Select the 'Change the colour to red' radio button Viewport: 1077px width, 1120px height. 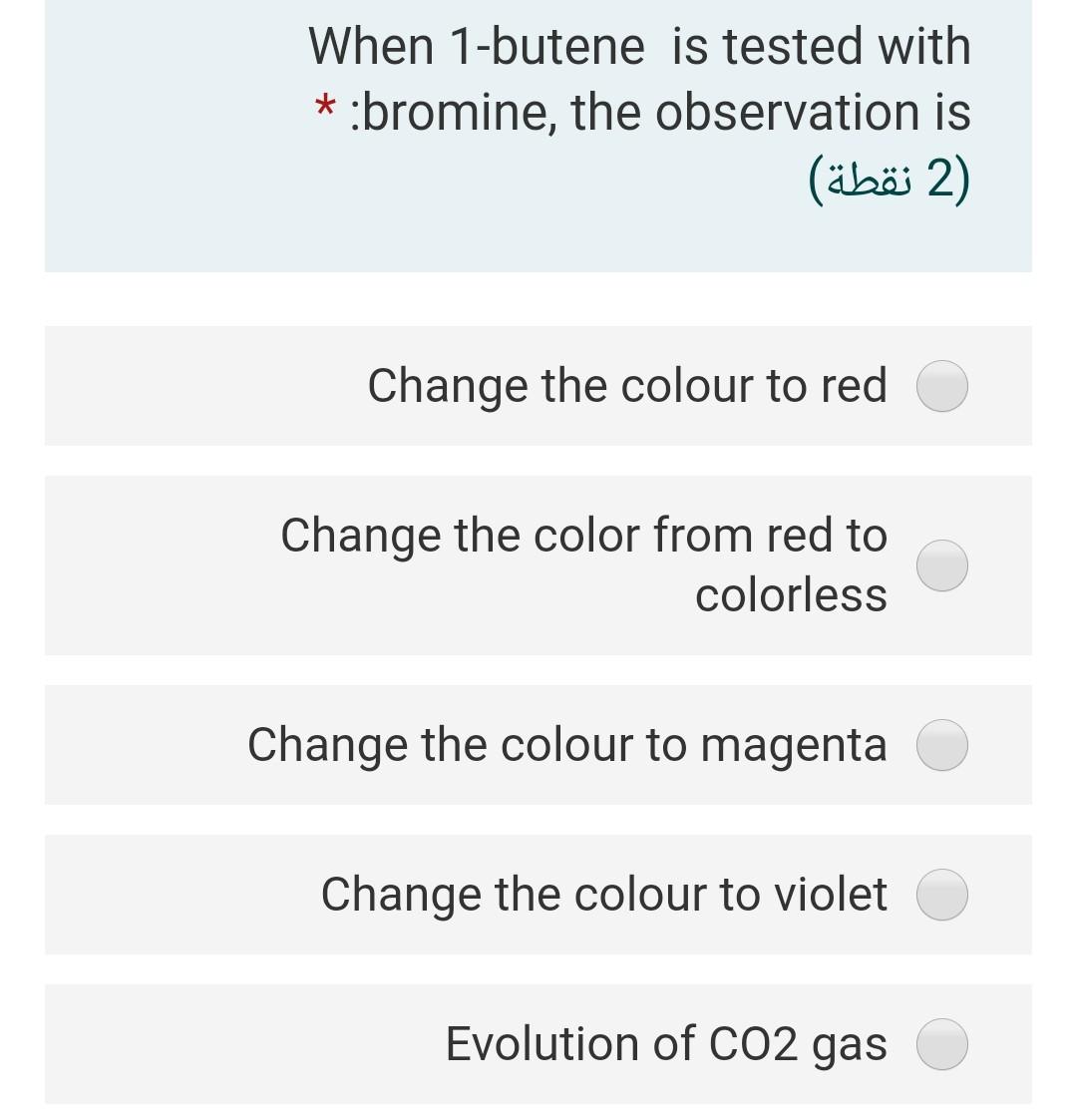point(941,385)
